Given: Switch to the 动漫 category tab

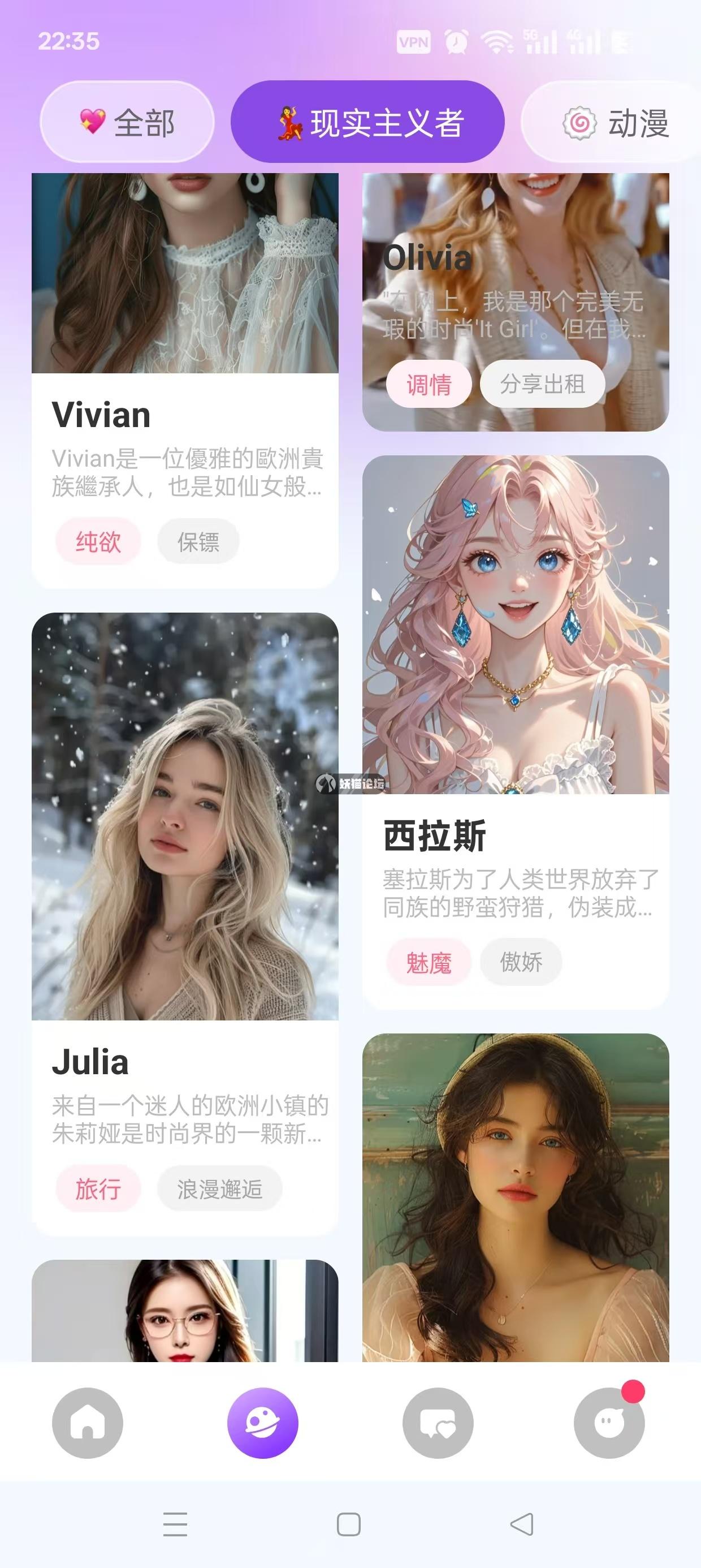Looking at the screenshot, I should pyautogui.click(x=615, y=122).
